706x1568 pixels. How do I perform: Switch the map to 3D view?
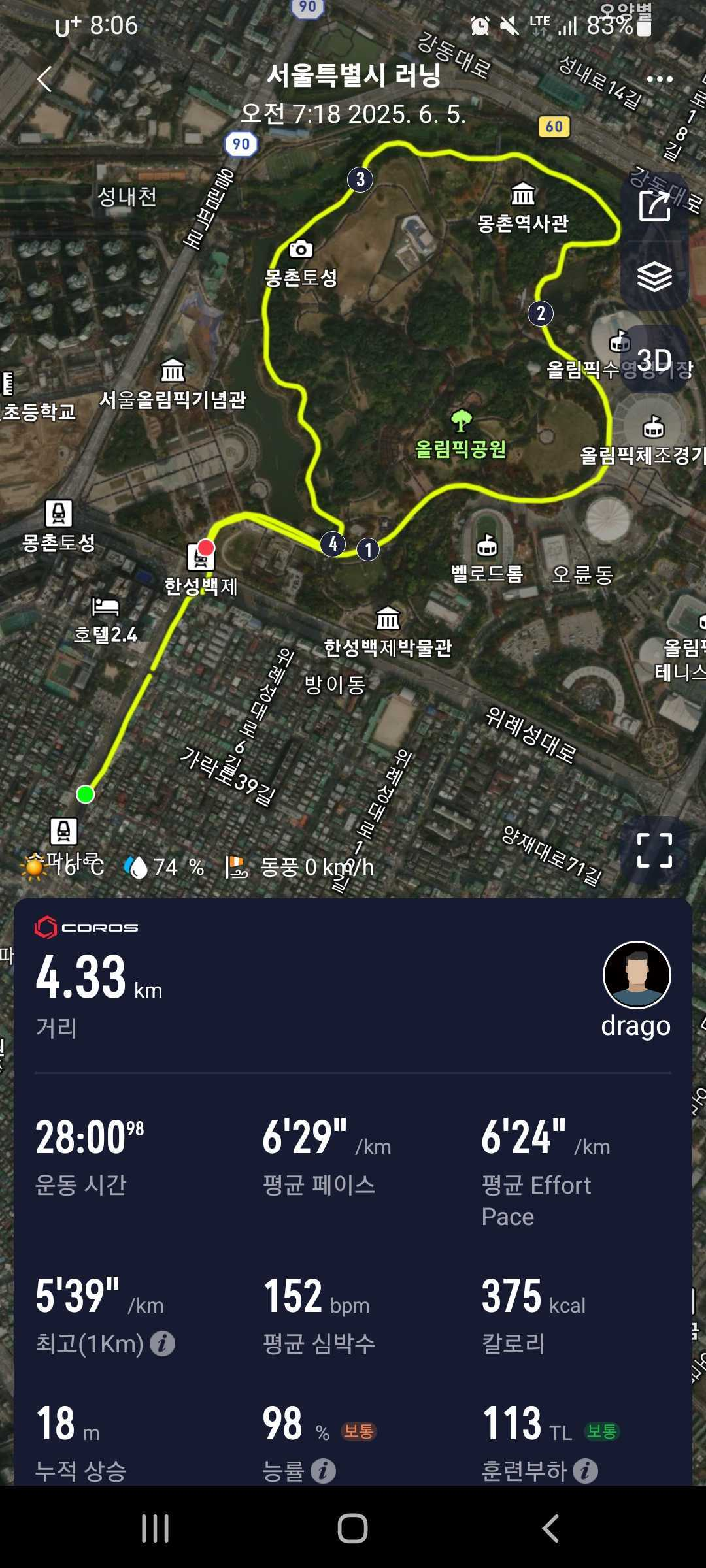point(654,360)
